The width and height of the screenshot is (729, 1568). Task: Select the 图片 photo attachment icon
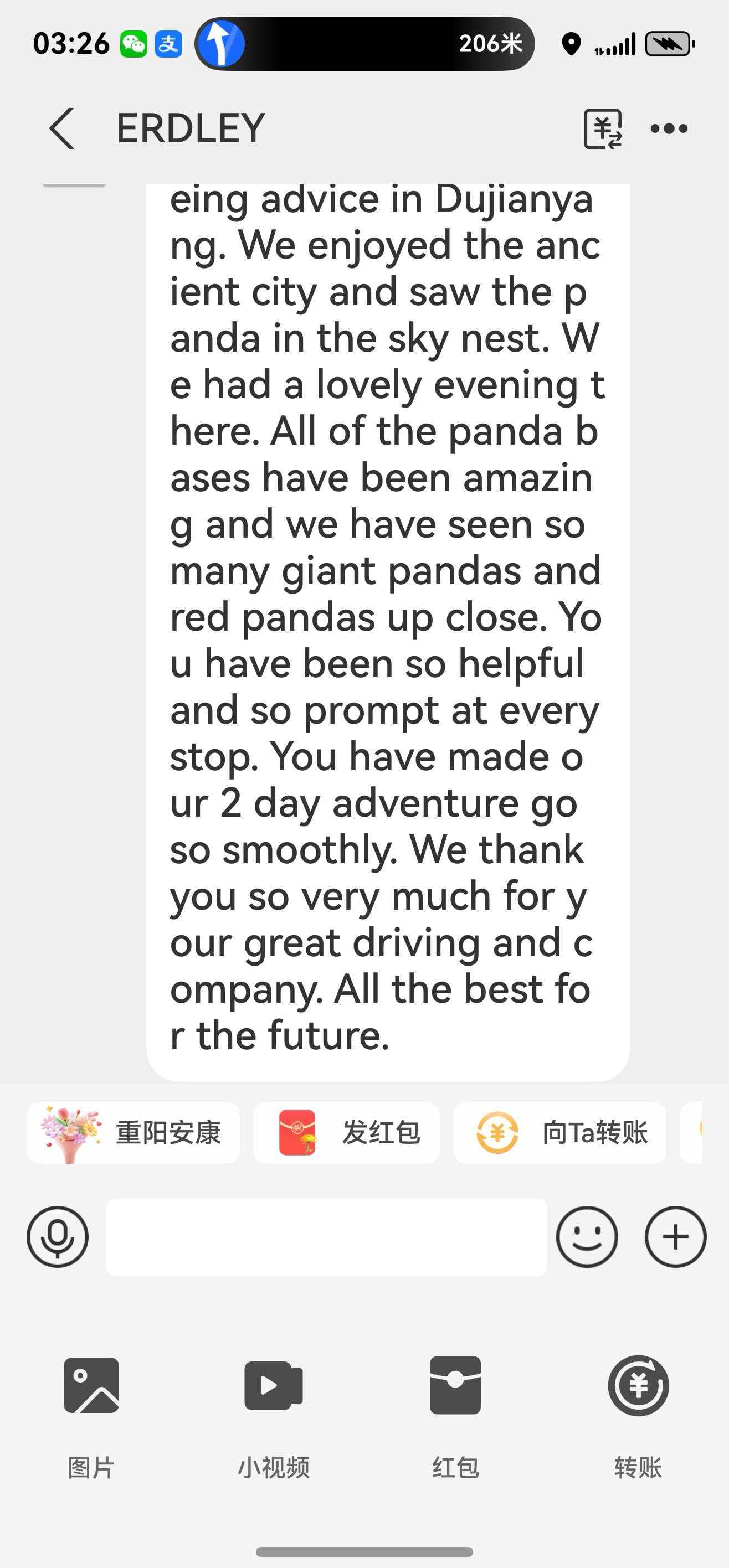[x=90, y=1386]
